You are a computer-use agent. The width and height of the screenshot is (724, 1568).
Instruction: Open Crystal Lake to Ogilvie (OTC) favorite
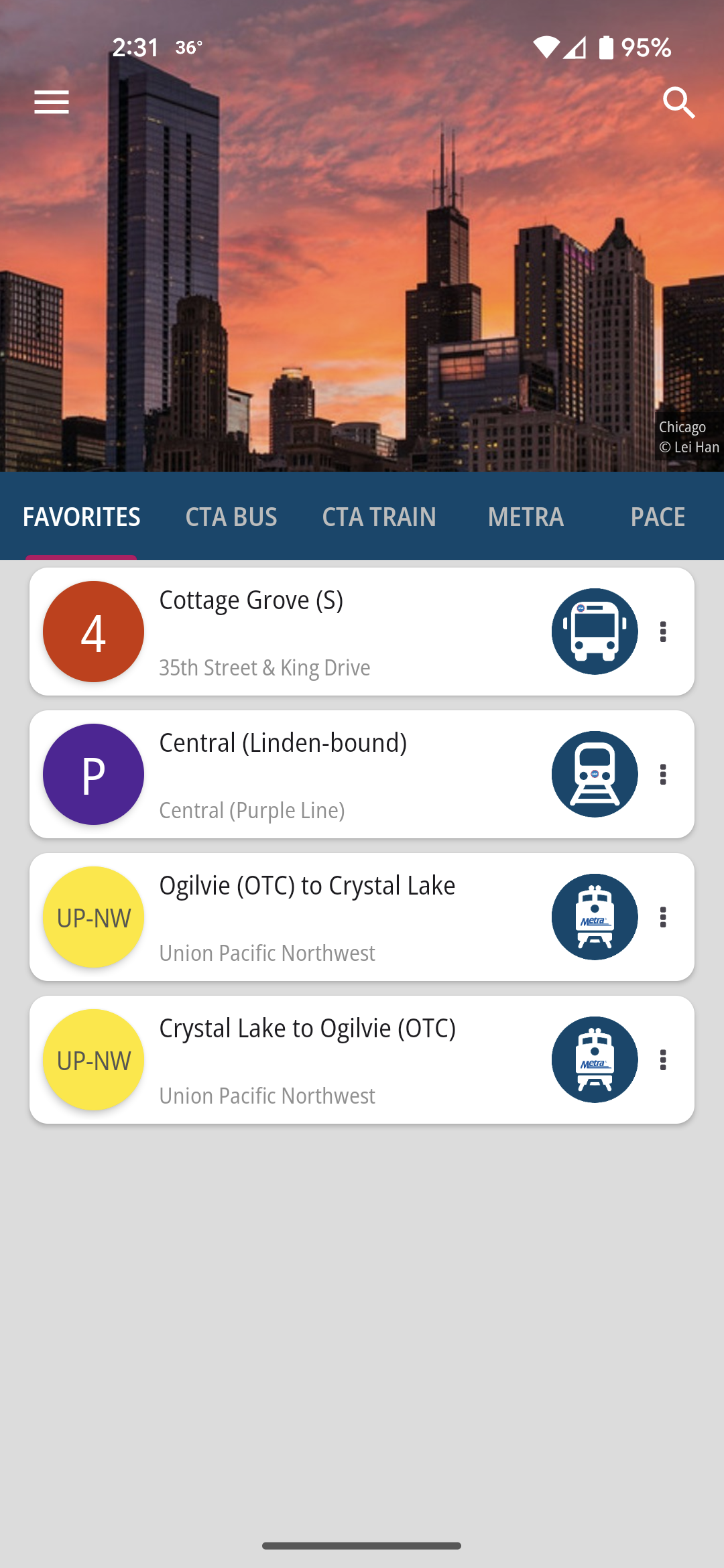click(362, 1059)
